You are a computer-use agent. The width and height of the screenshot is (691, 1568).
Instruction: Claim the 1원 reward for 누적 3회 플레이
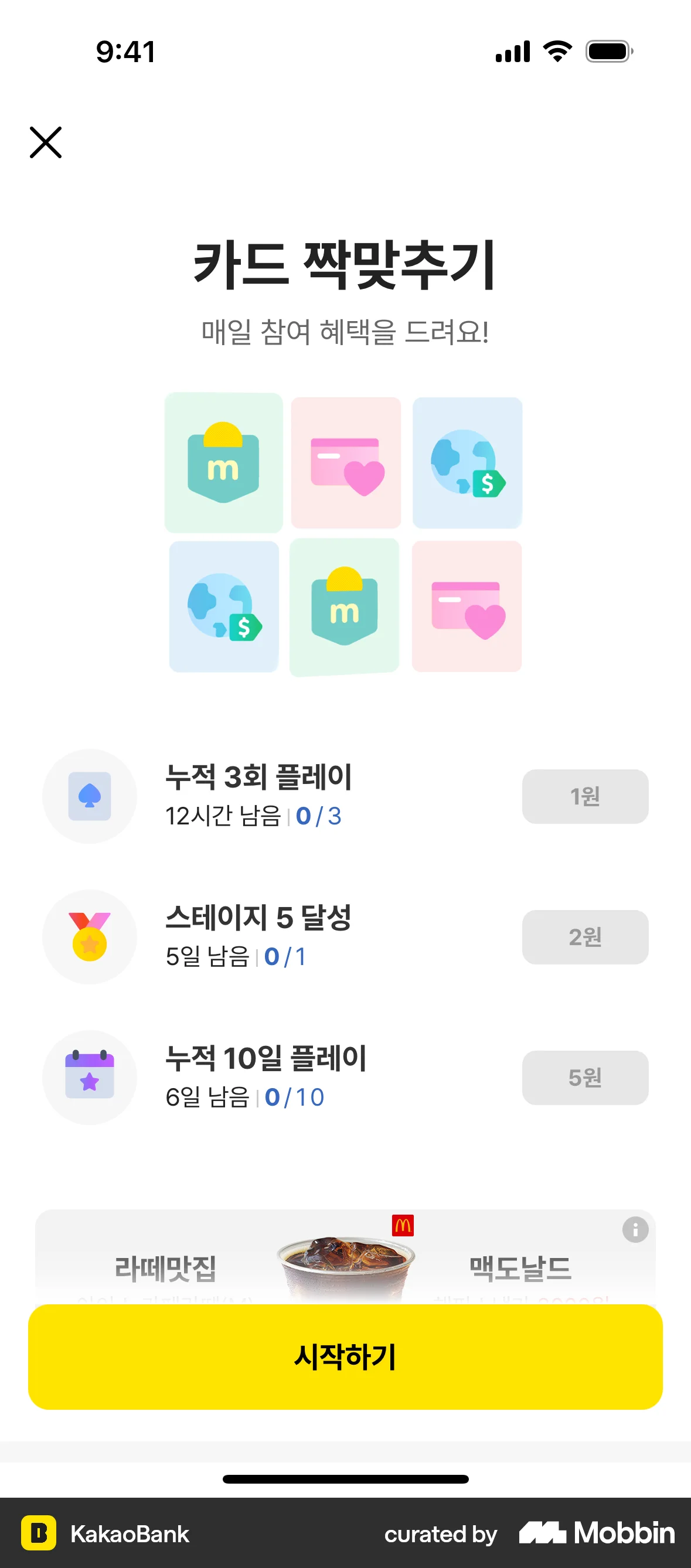584,797
